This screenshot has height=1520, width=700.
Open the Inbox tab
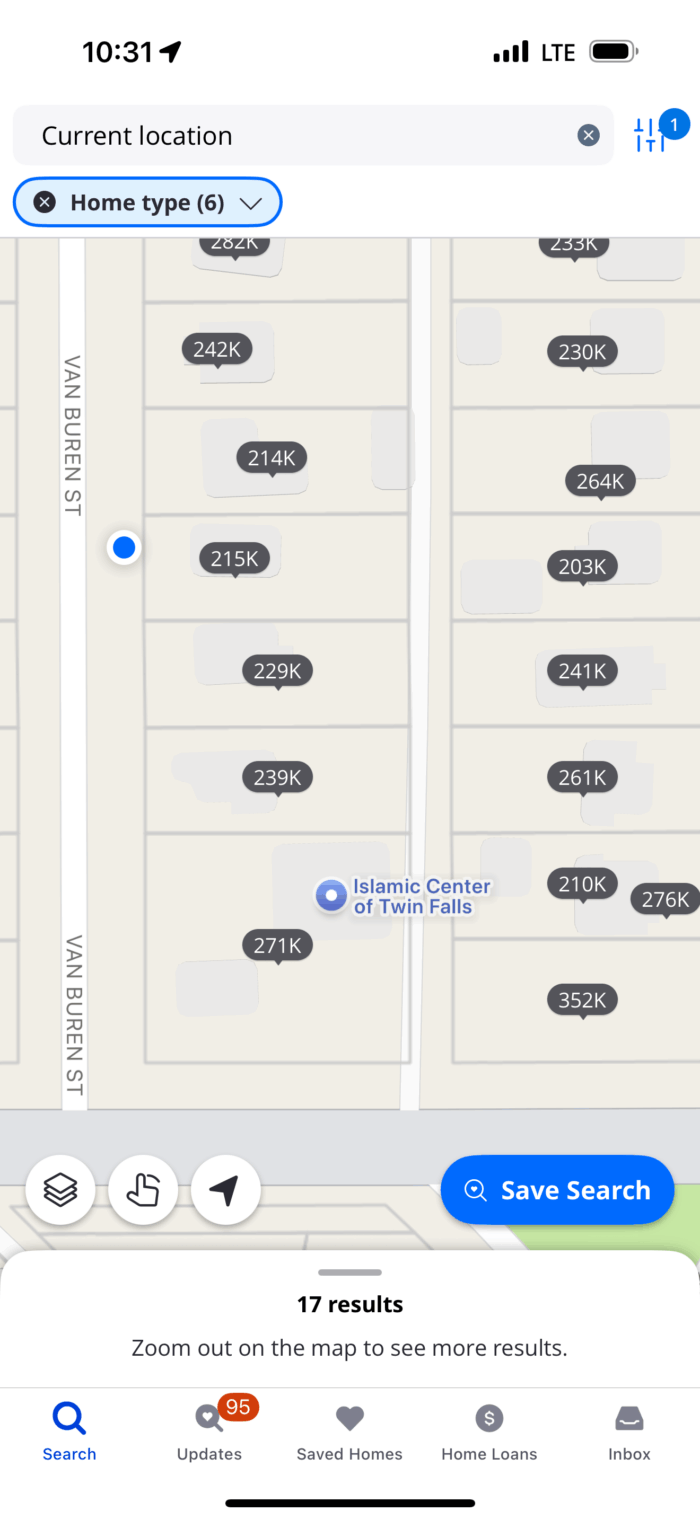tap(629, 1430)
